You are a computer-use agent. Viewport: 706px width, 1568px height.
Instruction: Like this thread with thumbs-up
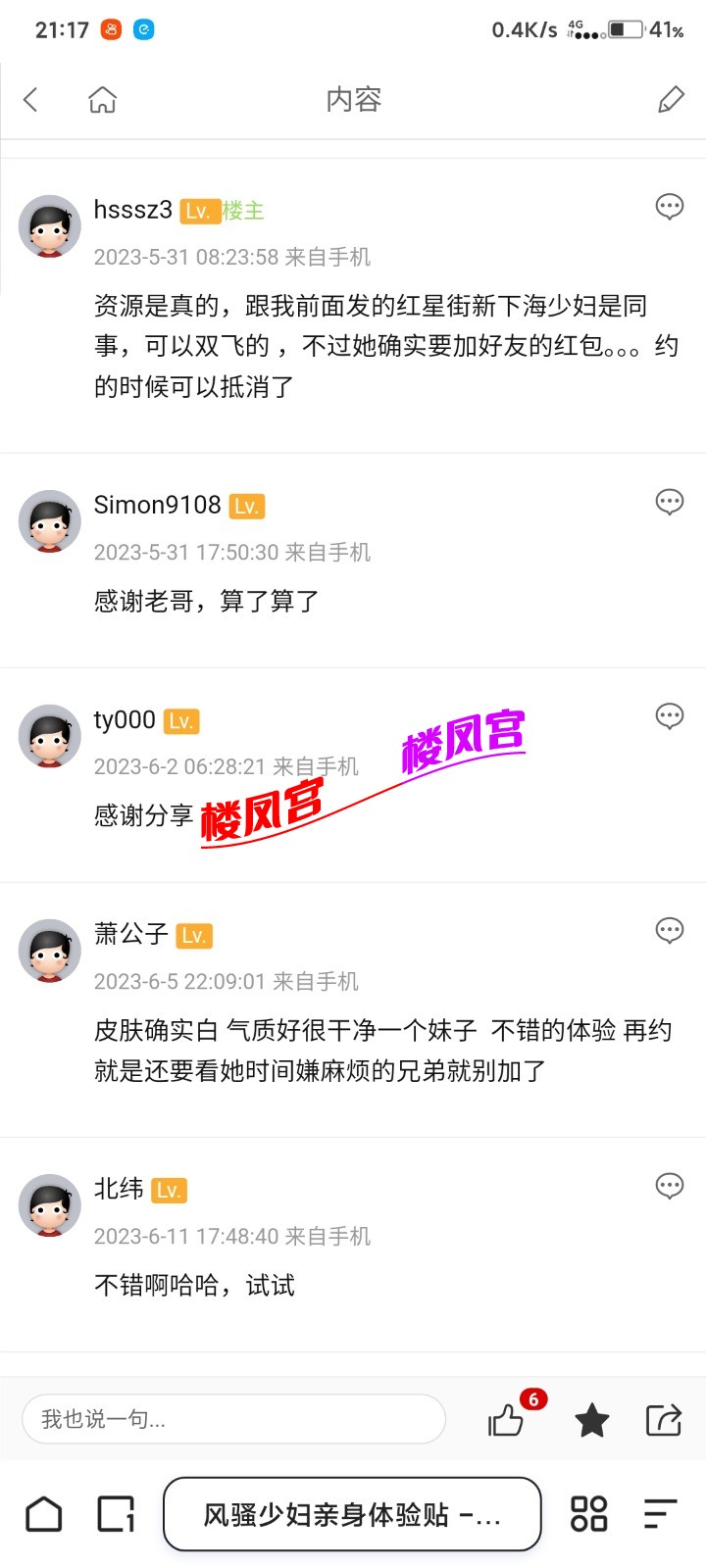point(507,1419)
